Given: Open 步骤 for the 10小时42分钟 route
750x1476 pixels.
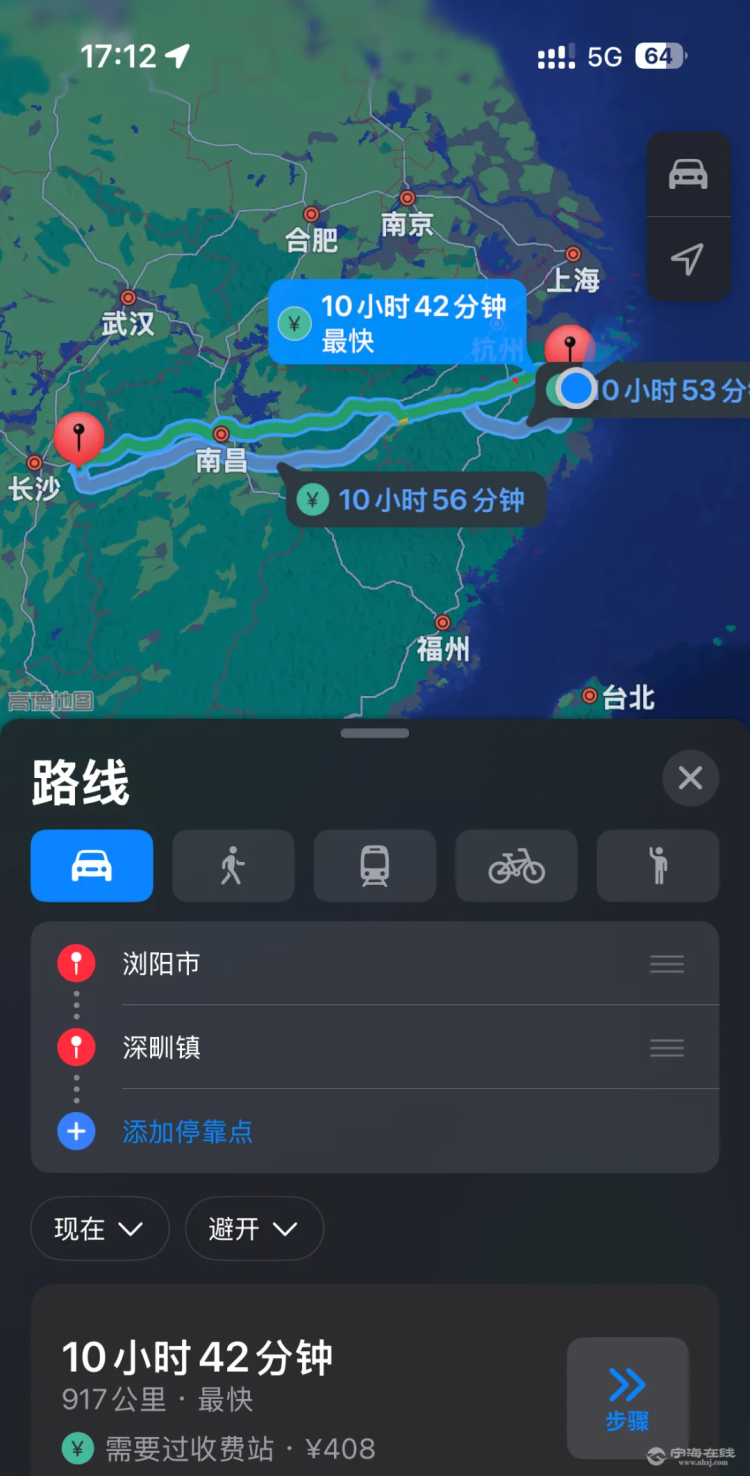Looking at the screenshot, I should click(627, 1398).
